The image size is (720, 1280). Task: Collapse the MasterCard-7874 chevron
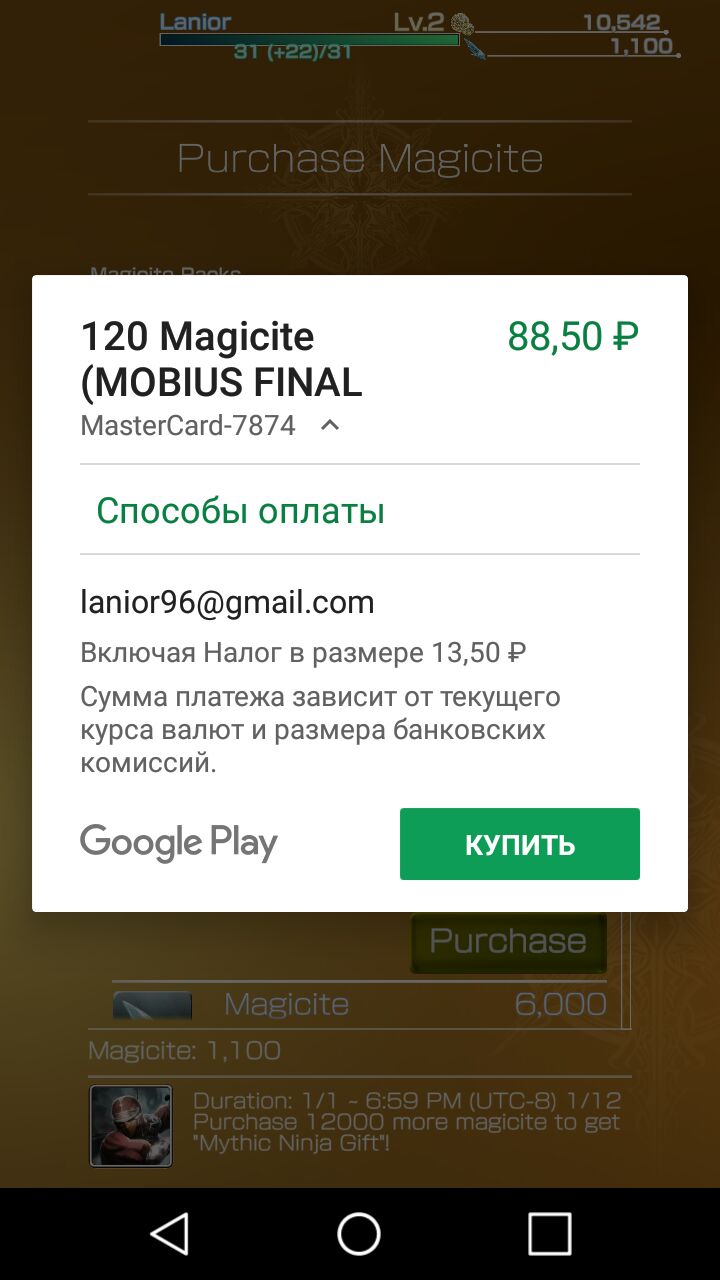[x=329, y=425]
